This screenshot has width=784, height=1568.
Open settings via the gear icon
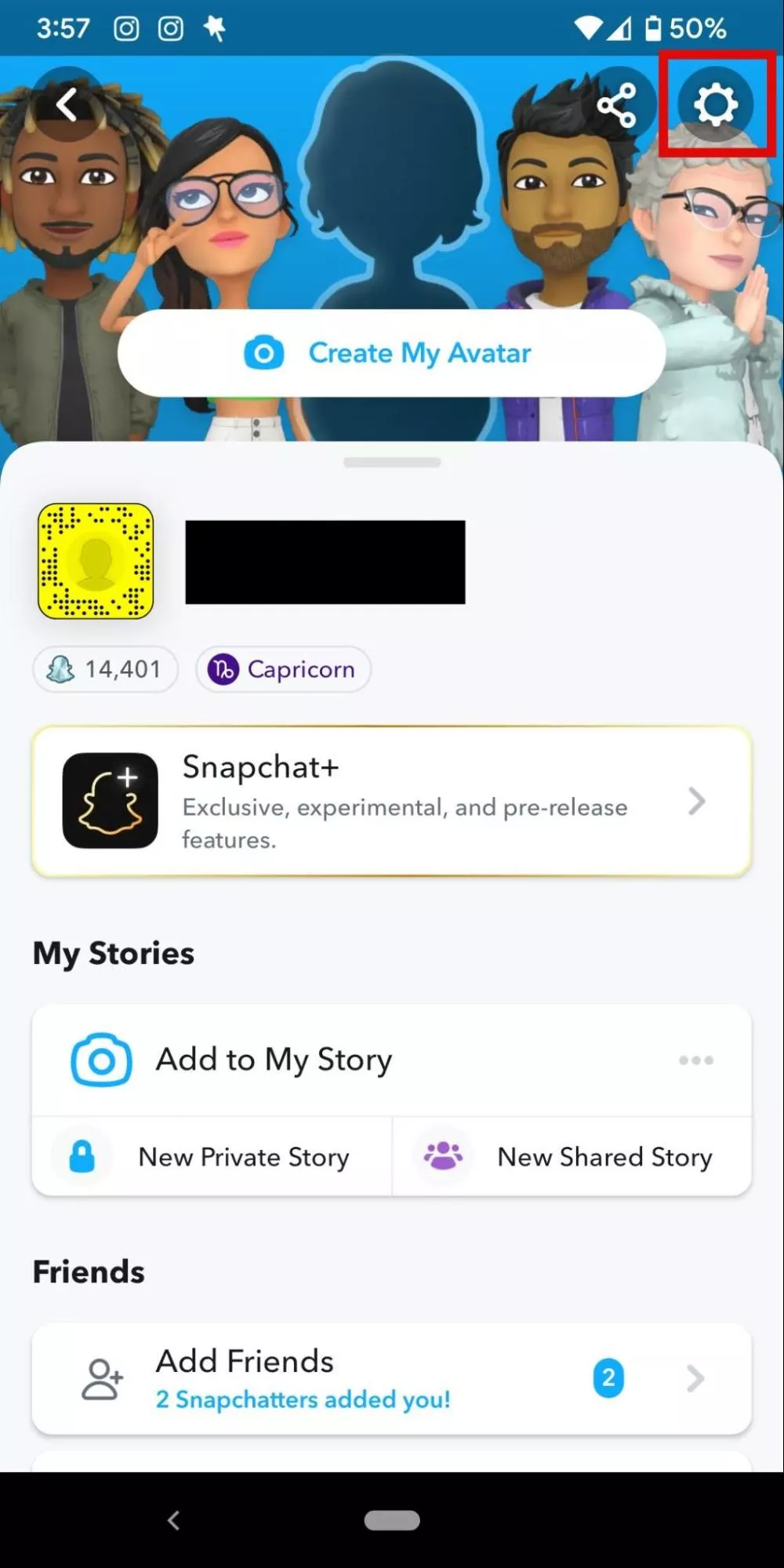(715, 104)
